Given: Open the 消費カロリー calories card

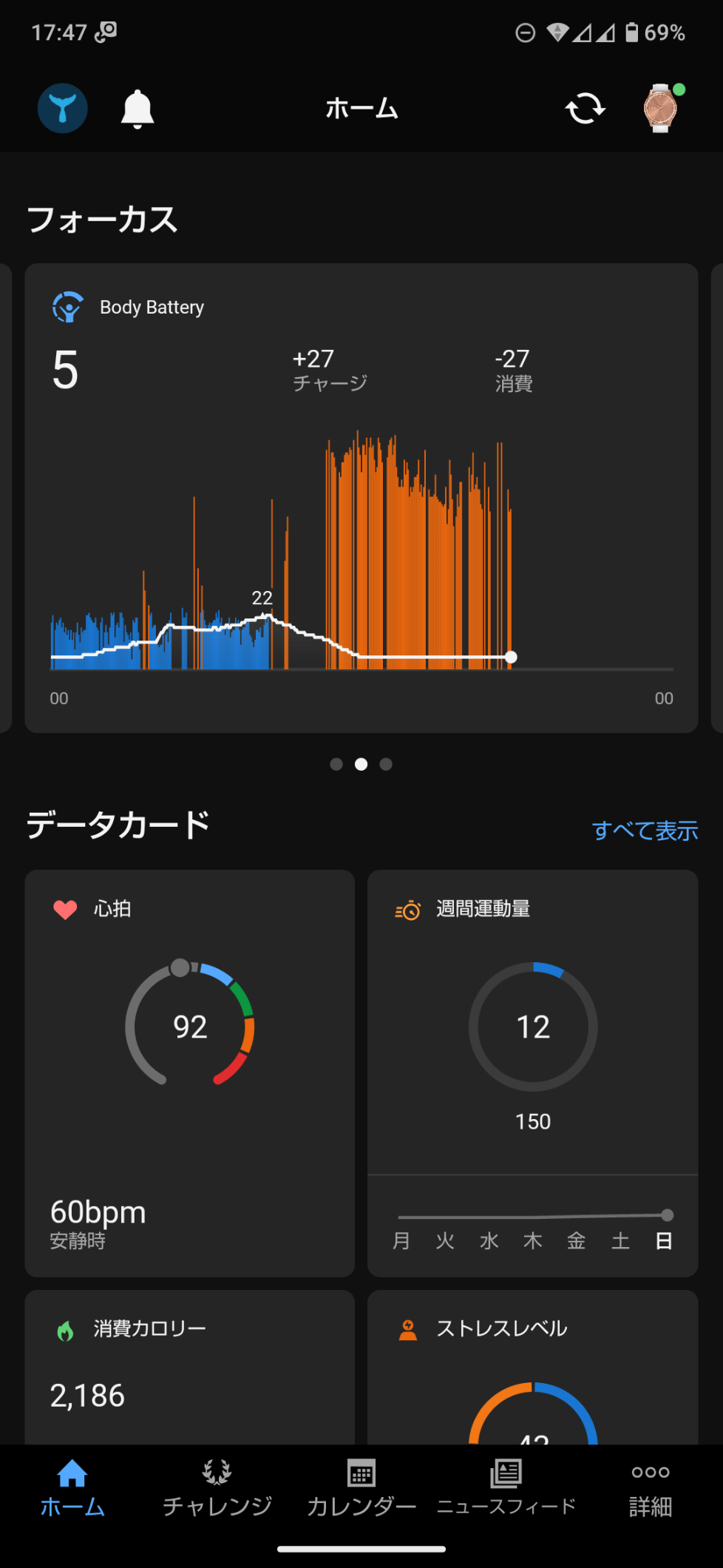Looking at the screenshot, I should point(190,1368).
